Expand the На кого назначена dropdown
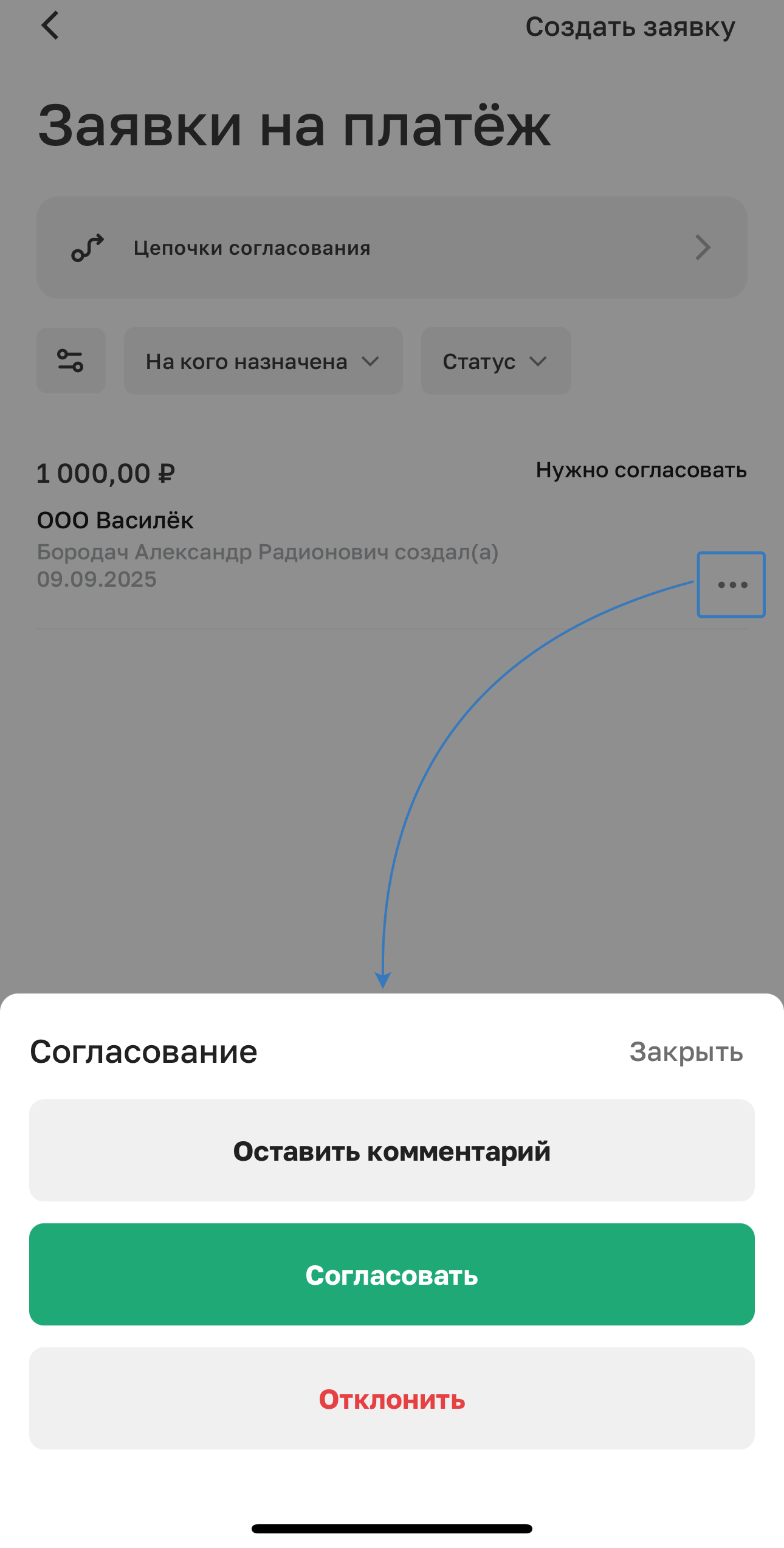This screenshot has width=784, height=1548. click(x=263, y=361)
